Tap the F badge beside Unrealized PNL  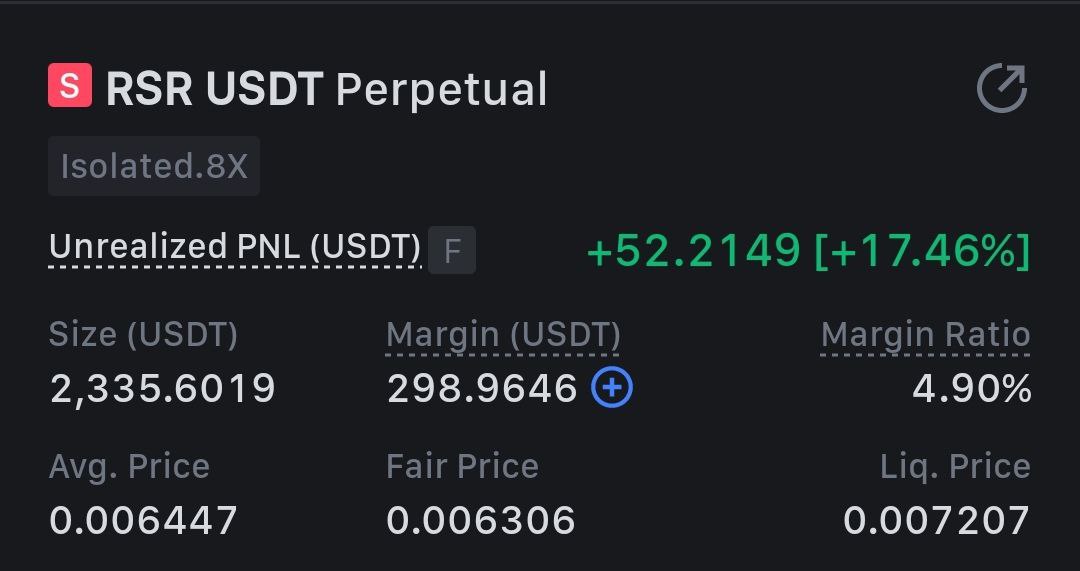tap(452, 250)
